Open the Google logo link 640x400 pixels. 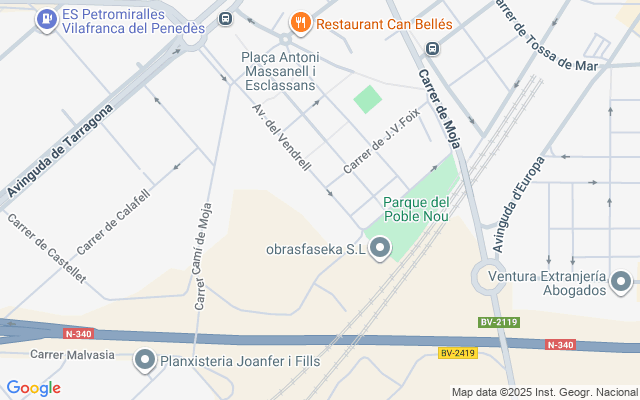(x=33, y=388)
